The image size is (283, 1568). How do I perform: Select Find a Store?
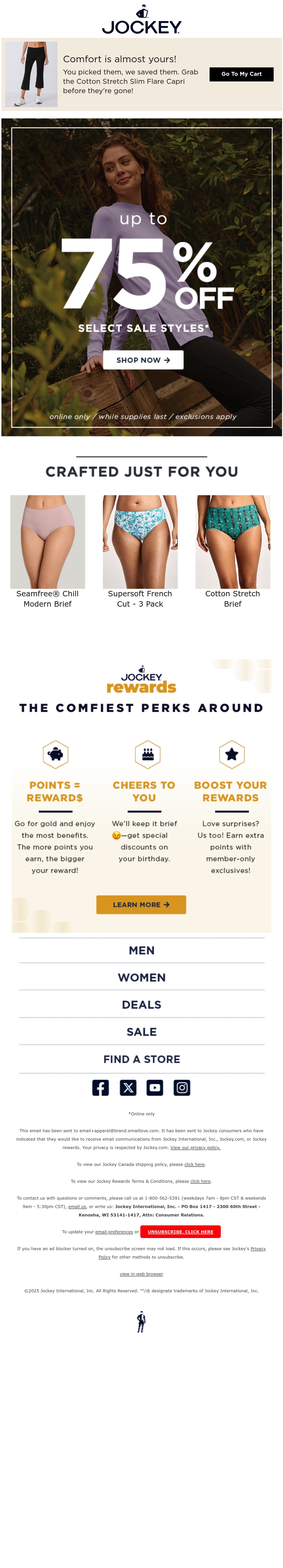(x=142, y=1059)
